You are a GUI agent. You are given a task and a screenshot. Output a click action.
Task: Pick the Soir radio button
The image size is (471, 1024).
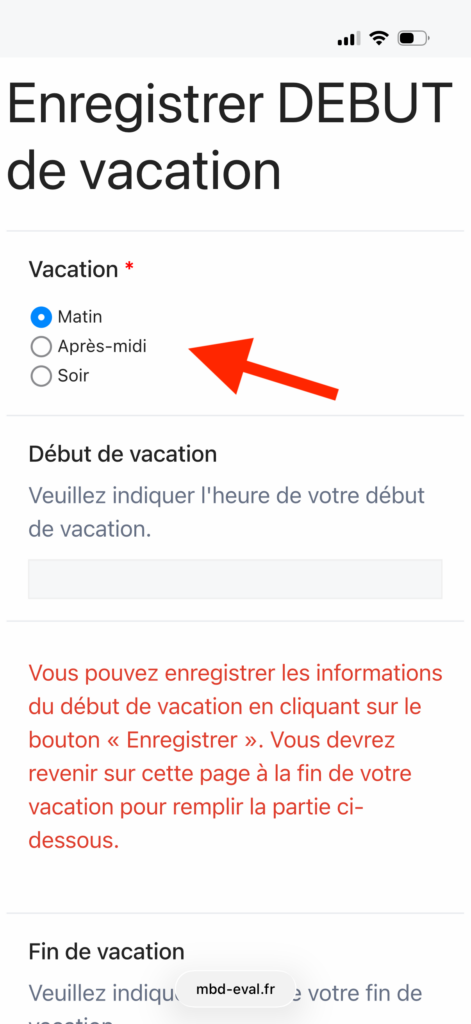[x=41, y=376]
